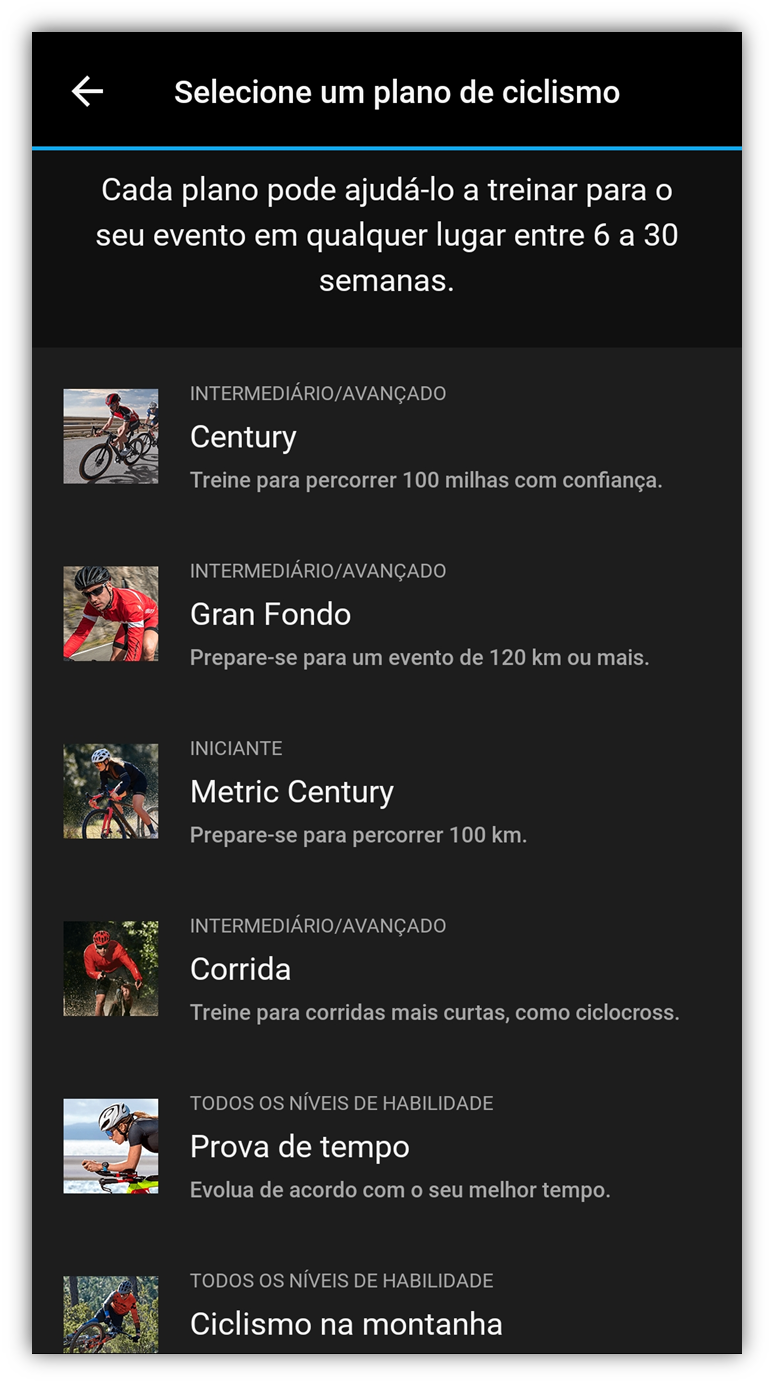774x1386 pixels.
Task: Choose the Corrida cycling plan
Action: click(x=239, y=968)
